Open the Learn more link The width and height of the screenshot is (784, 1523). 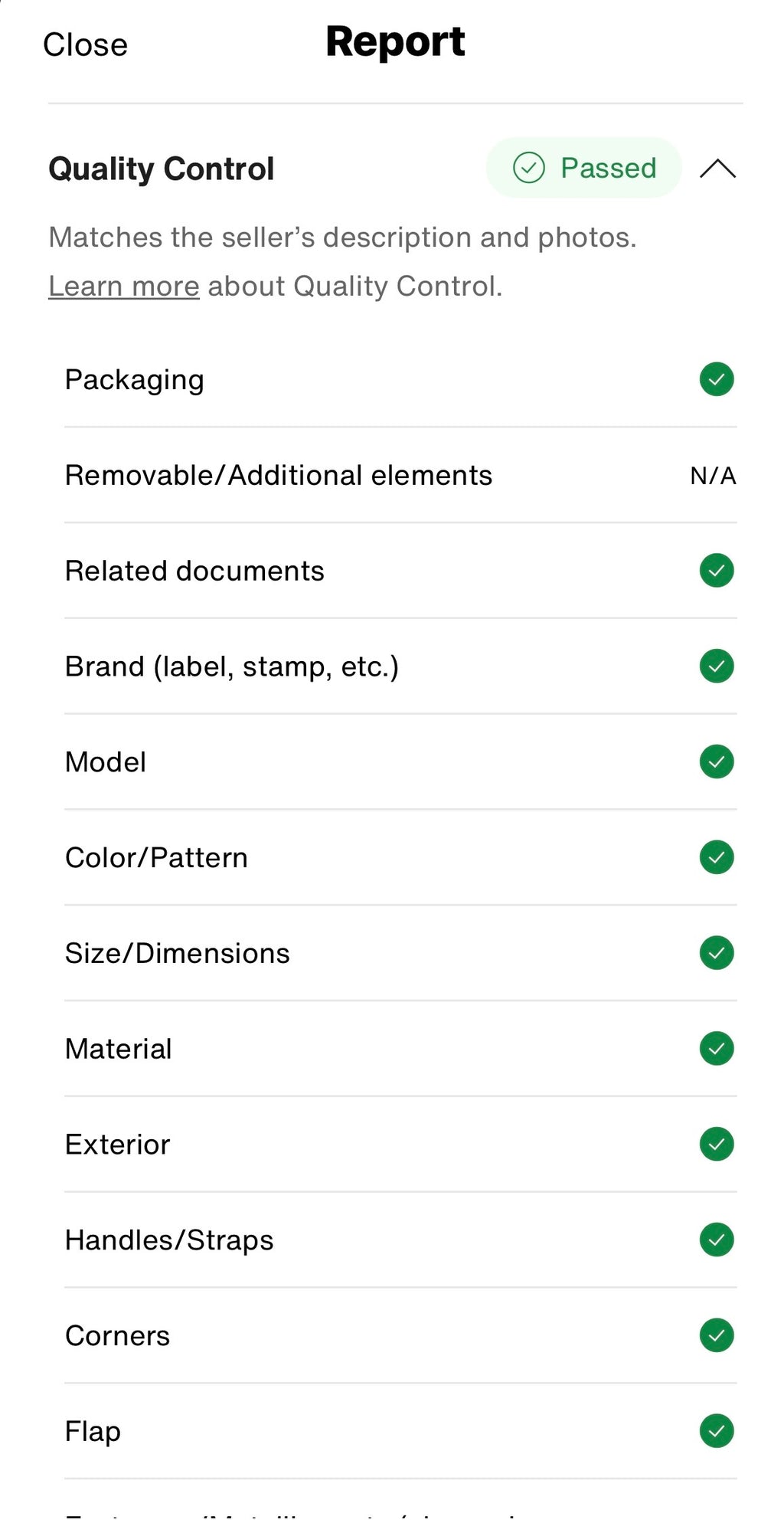[x=123, y=286]
